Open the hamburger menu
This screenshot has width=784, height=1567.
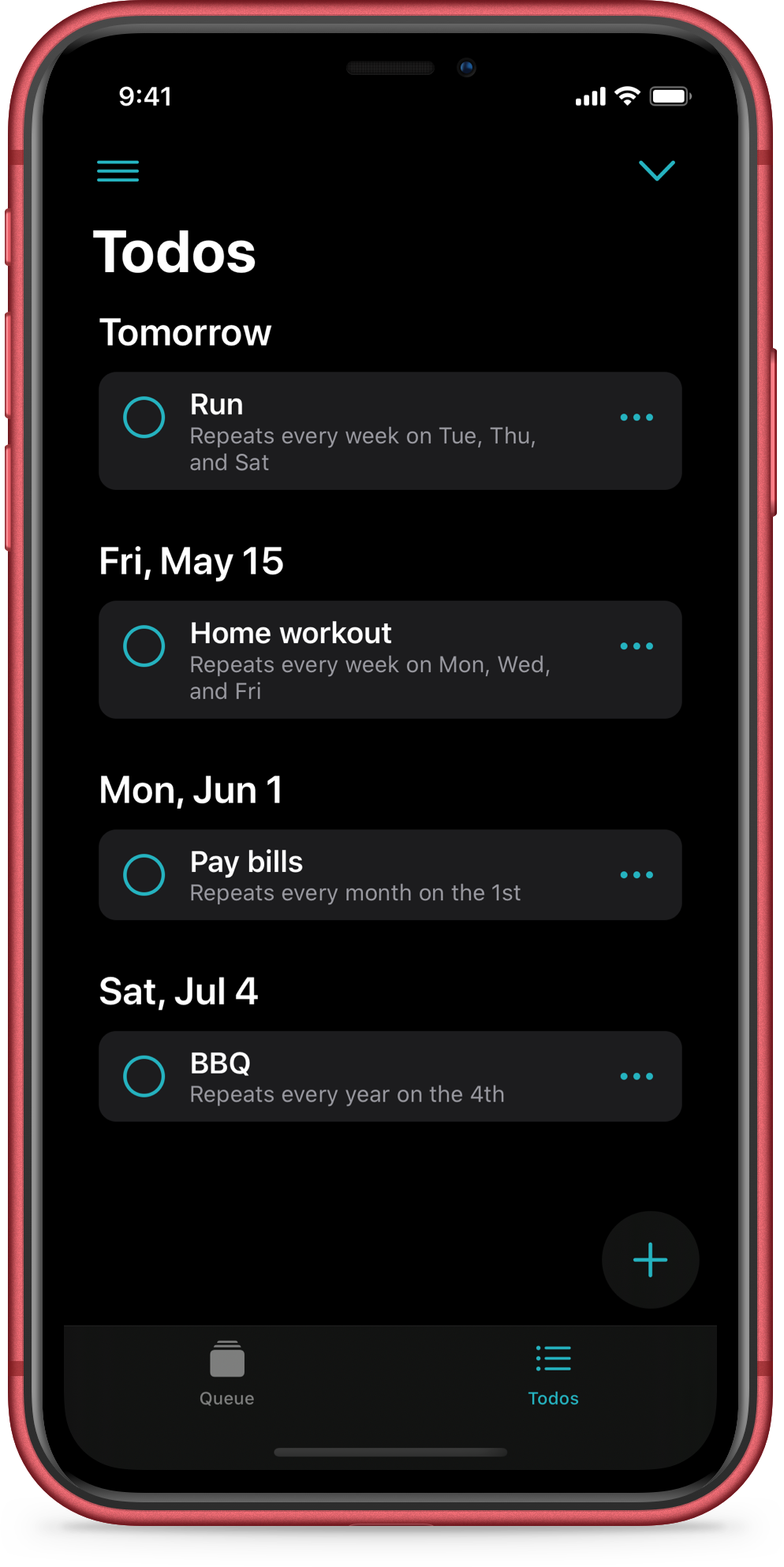(x=118, y=170)
